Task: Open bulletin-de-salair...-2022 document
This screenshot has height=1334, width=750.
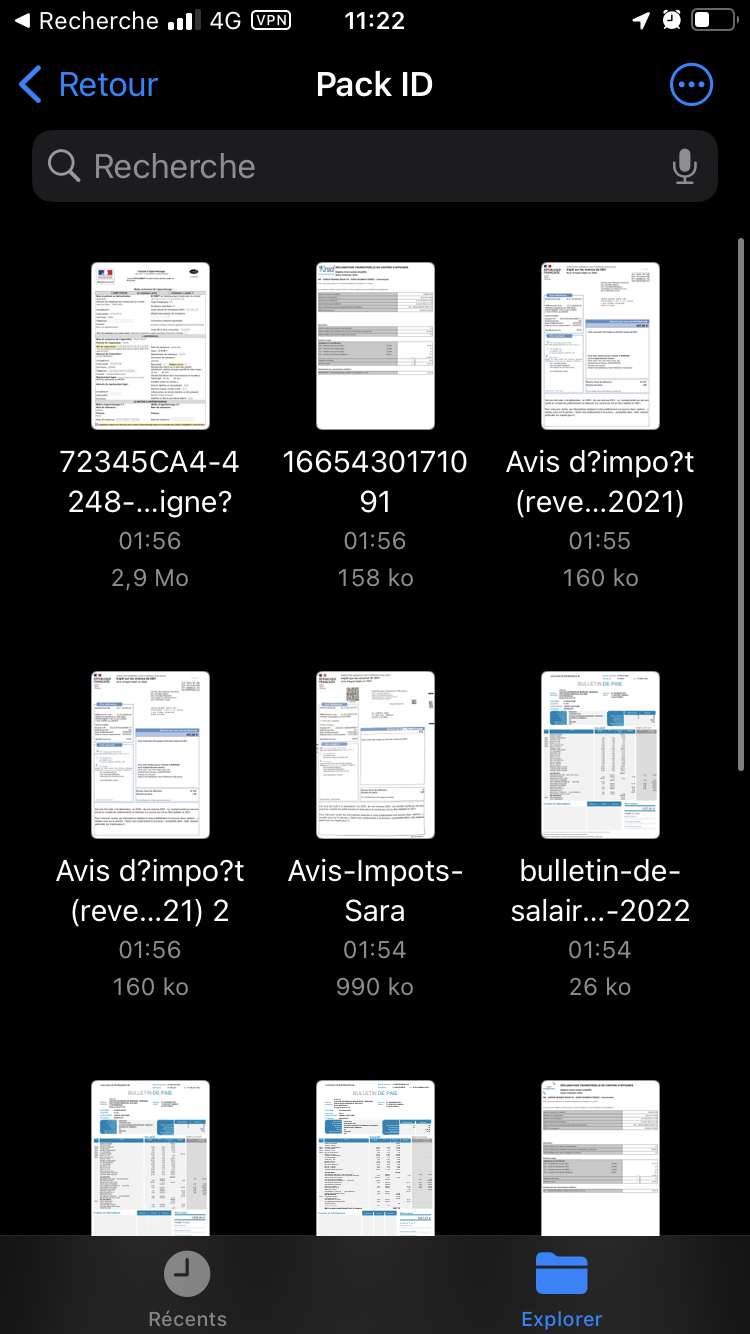Action: [600, 756]
